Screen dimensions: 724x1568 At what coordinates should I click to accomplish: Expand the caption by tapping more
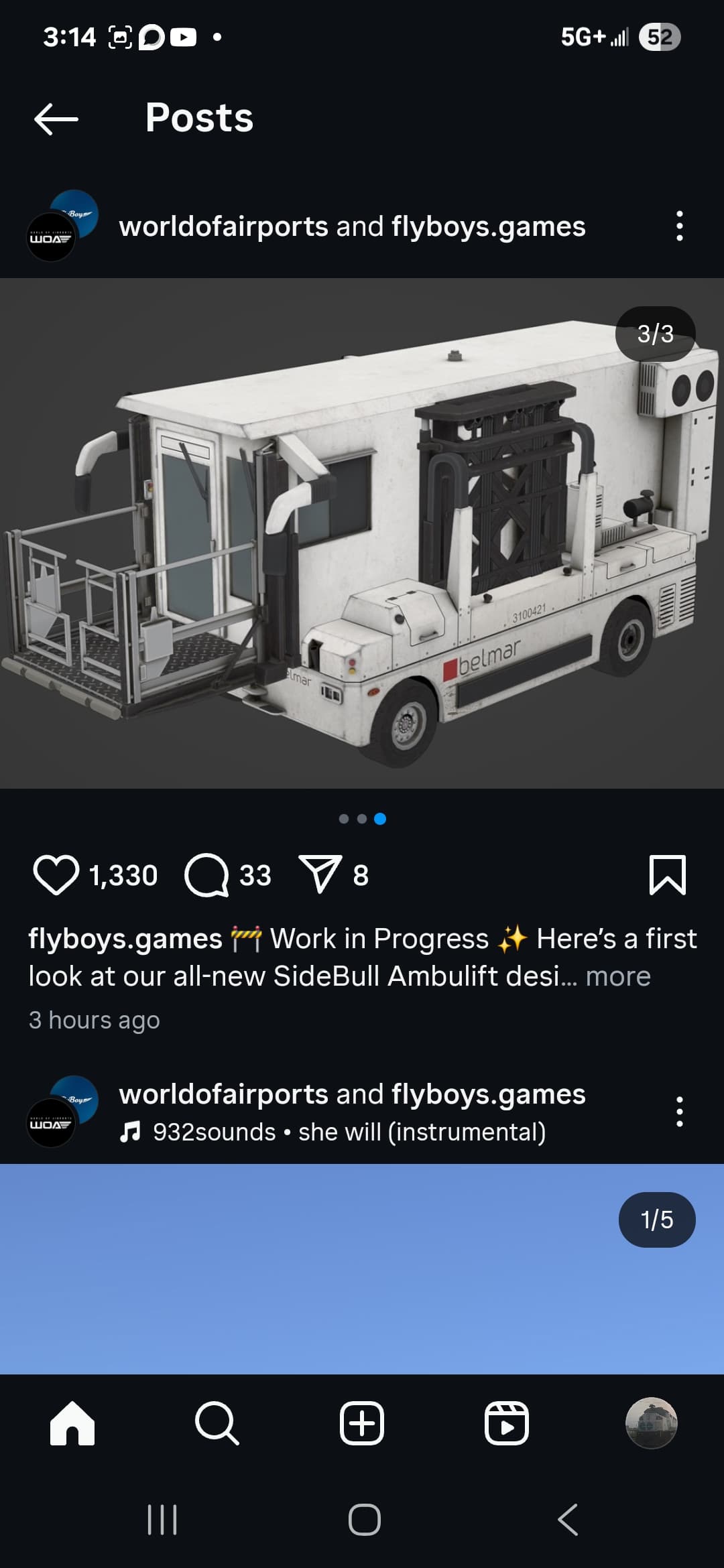coord(618,976)
